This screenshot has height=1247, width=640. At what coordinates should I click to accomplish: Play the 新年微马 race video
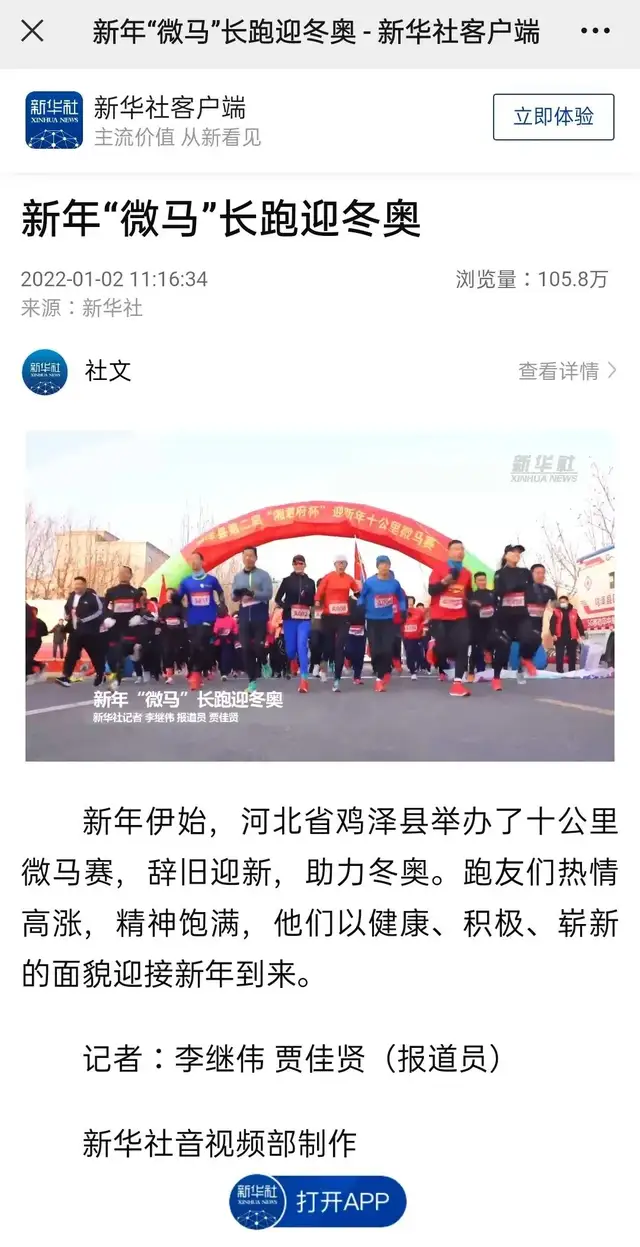[320, 596]
